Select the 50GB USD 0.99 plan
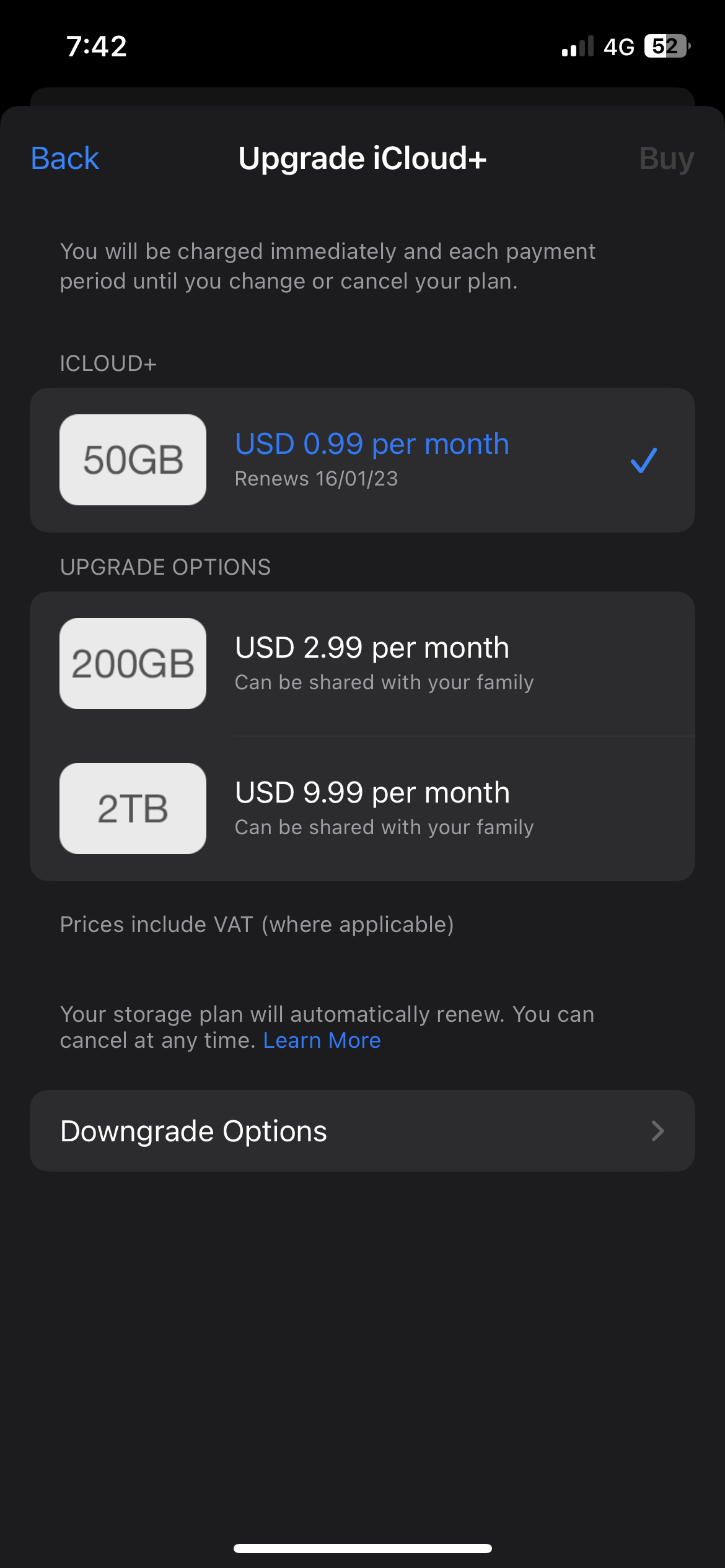725x1568 pixels. [362, 460]
